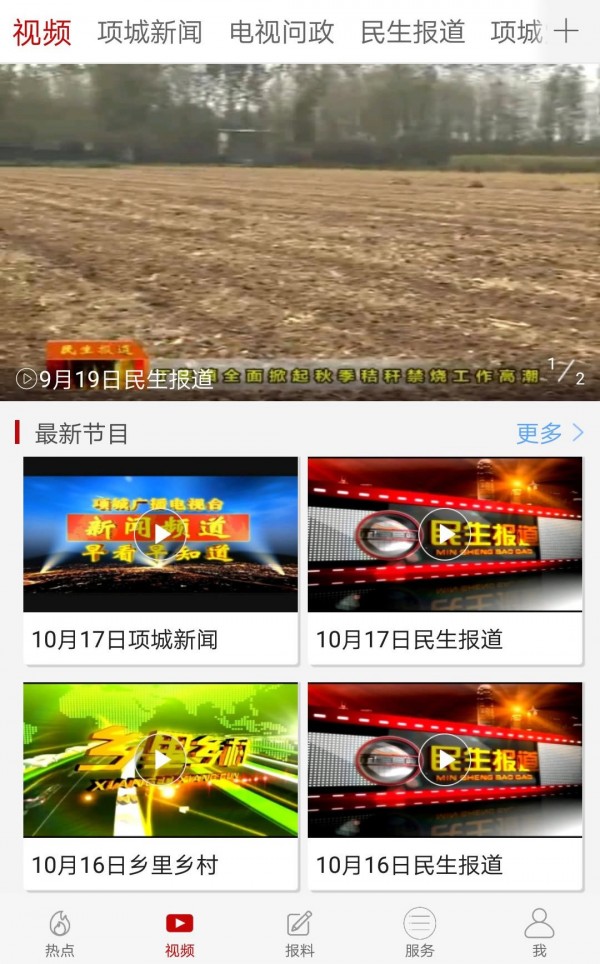Open the 民生报道 top tab
Viewport: 600px width, 964px height.
tap(413, 32)
